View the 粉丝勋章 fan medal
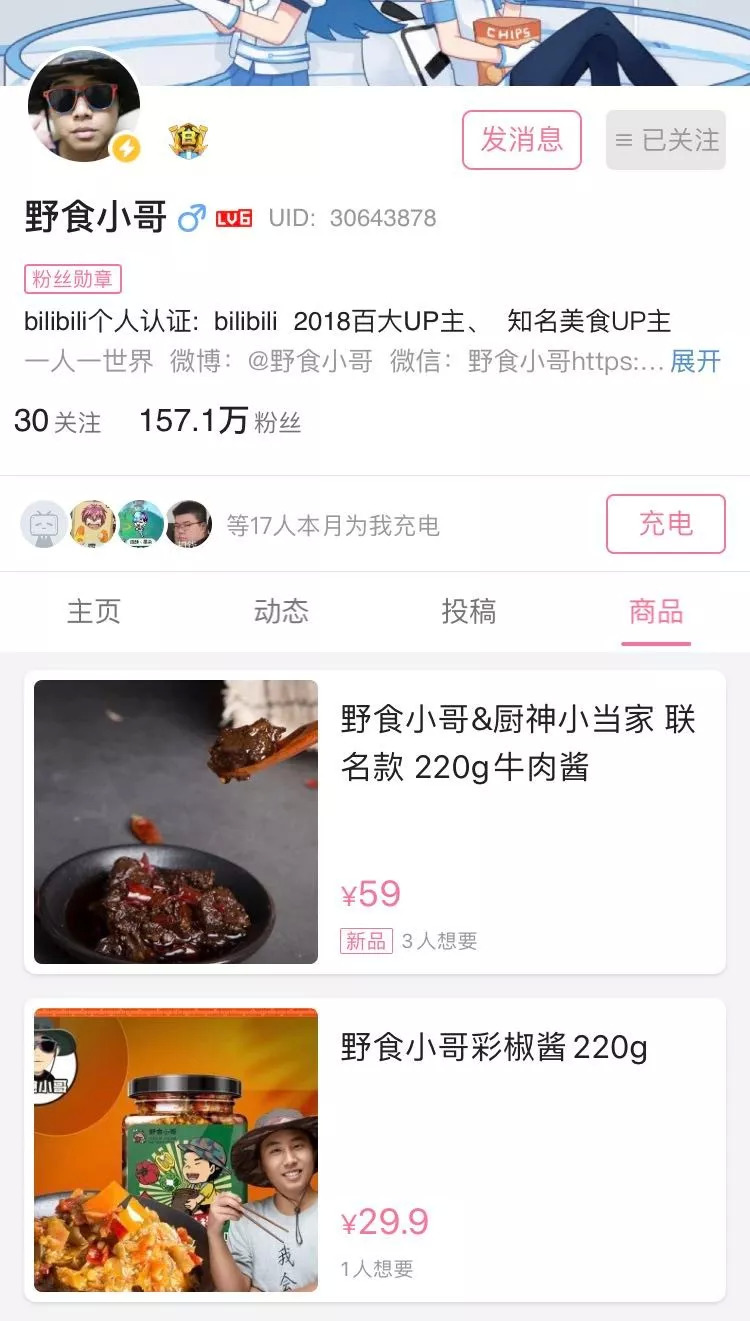The height and width of the screenshot is (1321, 750). [72, 279]
